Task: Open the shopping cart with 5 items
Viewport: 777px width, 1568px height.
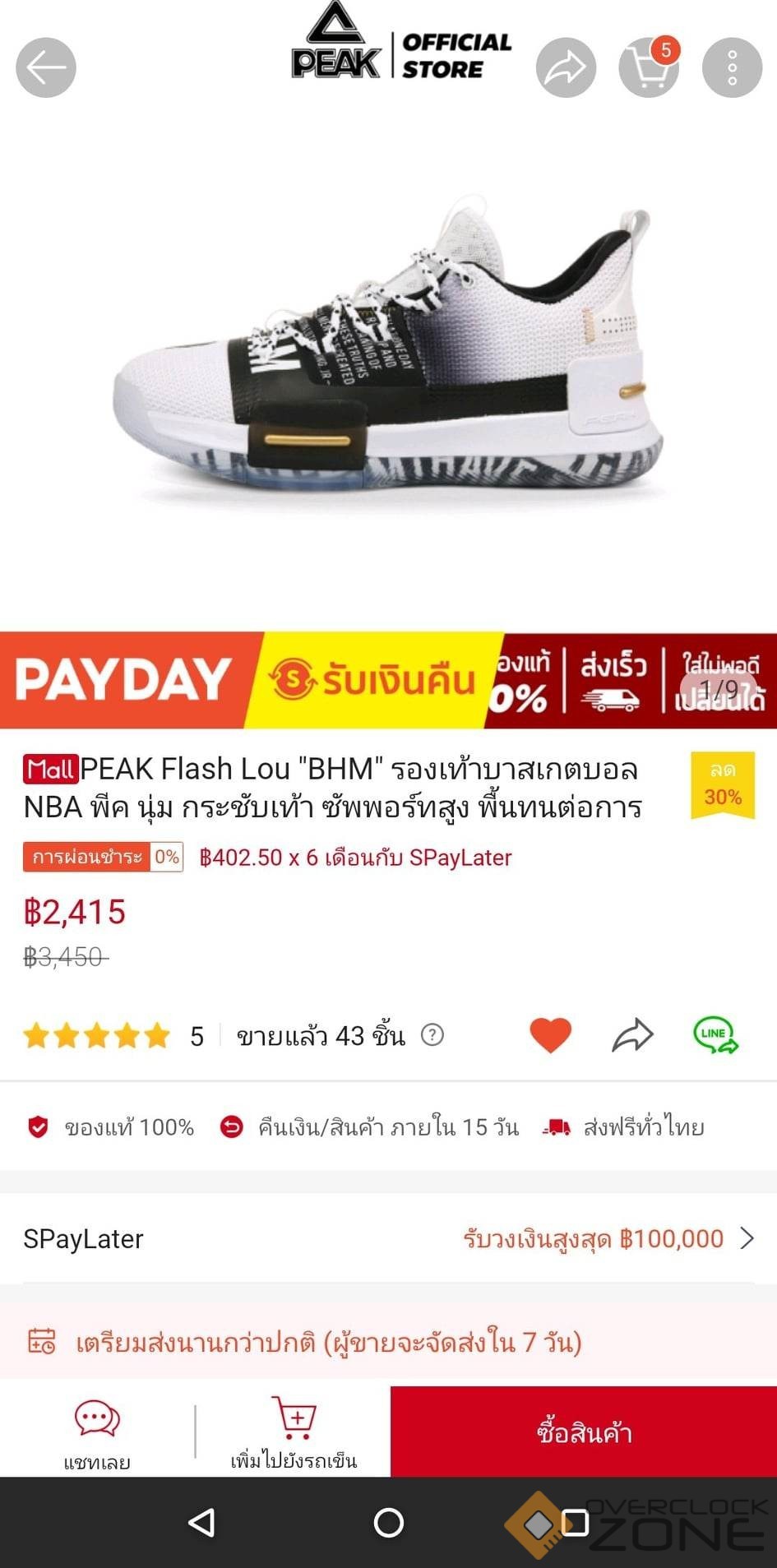Action: pos(649,67)
